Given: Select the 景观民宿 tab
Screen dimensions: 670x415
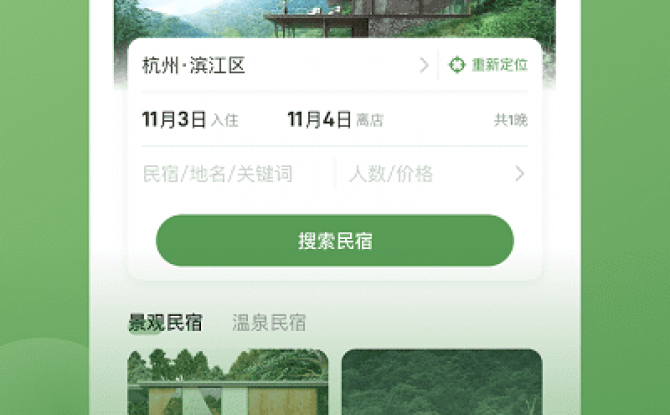Looking at the screenshot, I should pos(165,323).
